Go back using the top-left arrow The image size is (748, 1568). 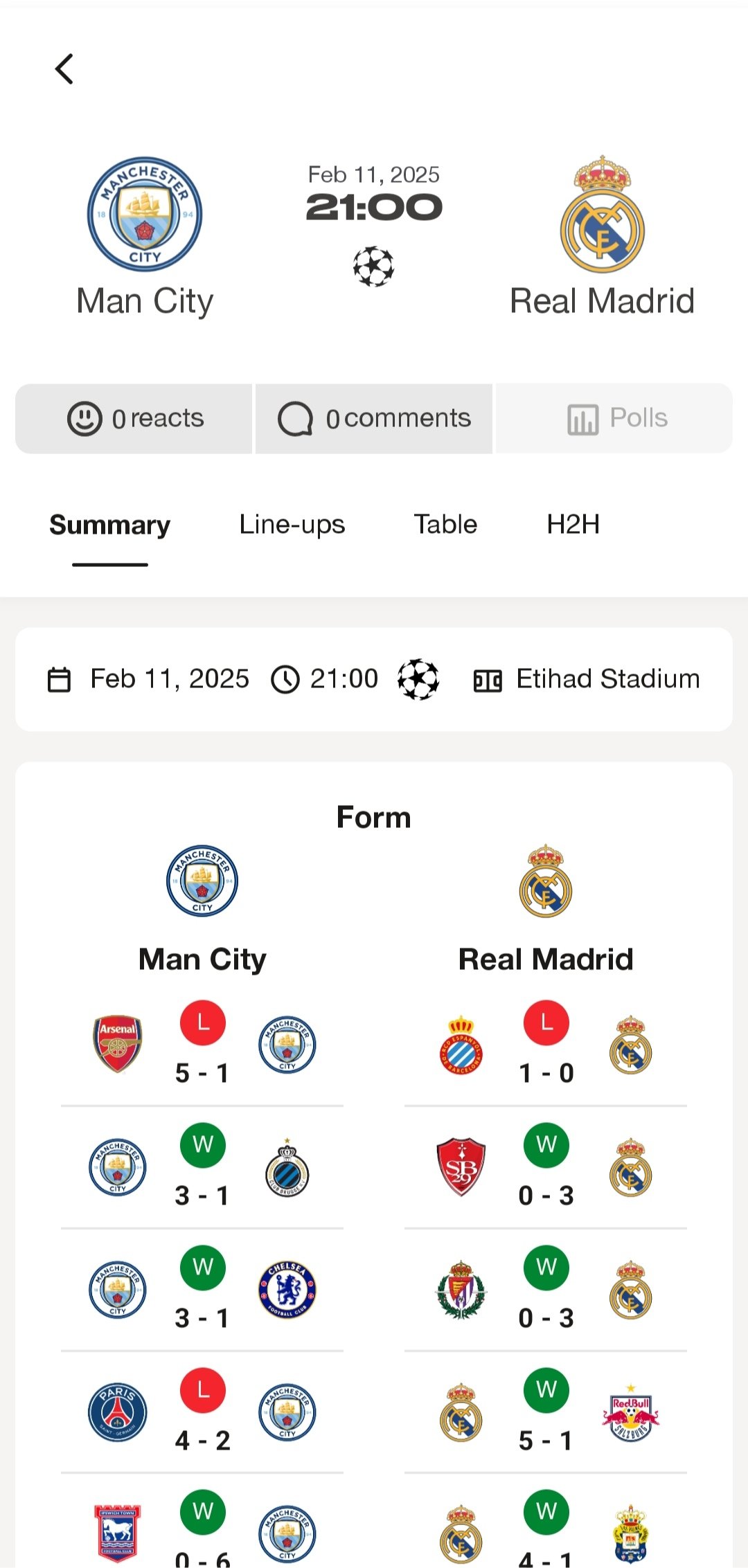(x=64, y=69)
